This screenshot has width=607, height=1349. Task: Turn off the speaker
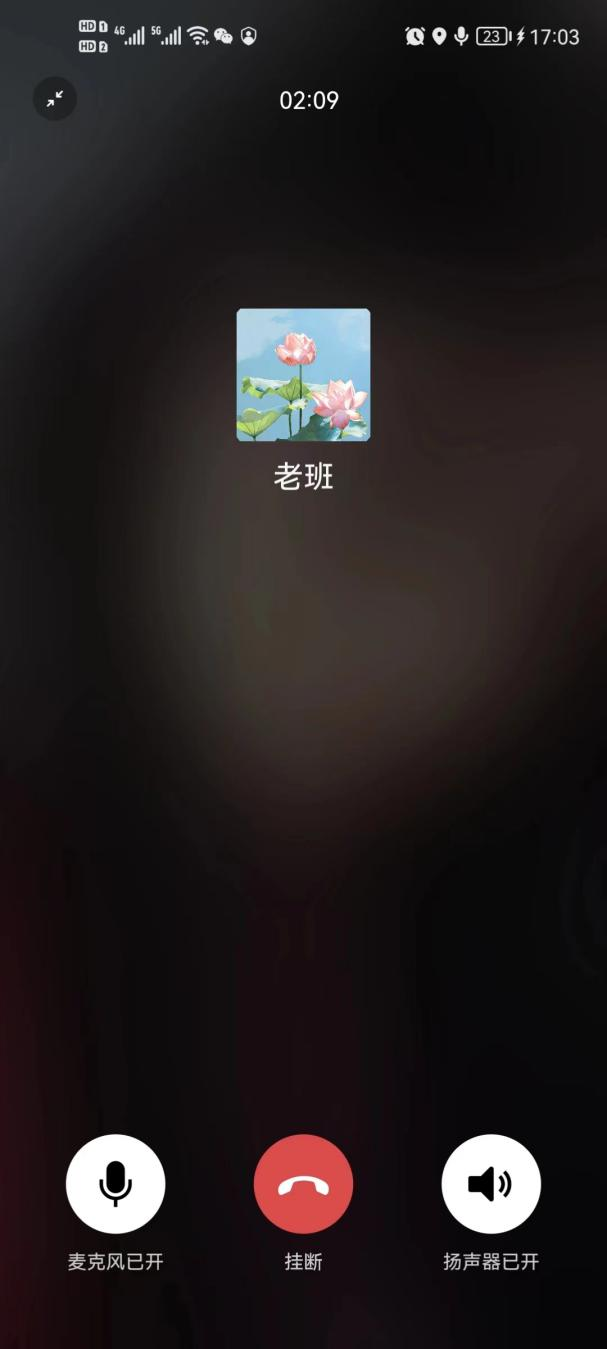pyautogui.click(x=491, y=1184)
